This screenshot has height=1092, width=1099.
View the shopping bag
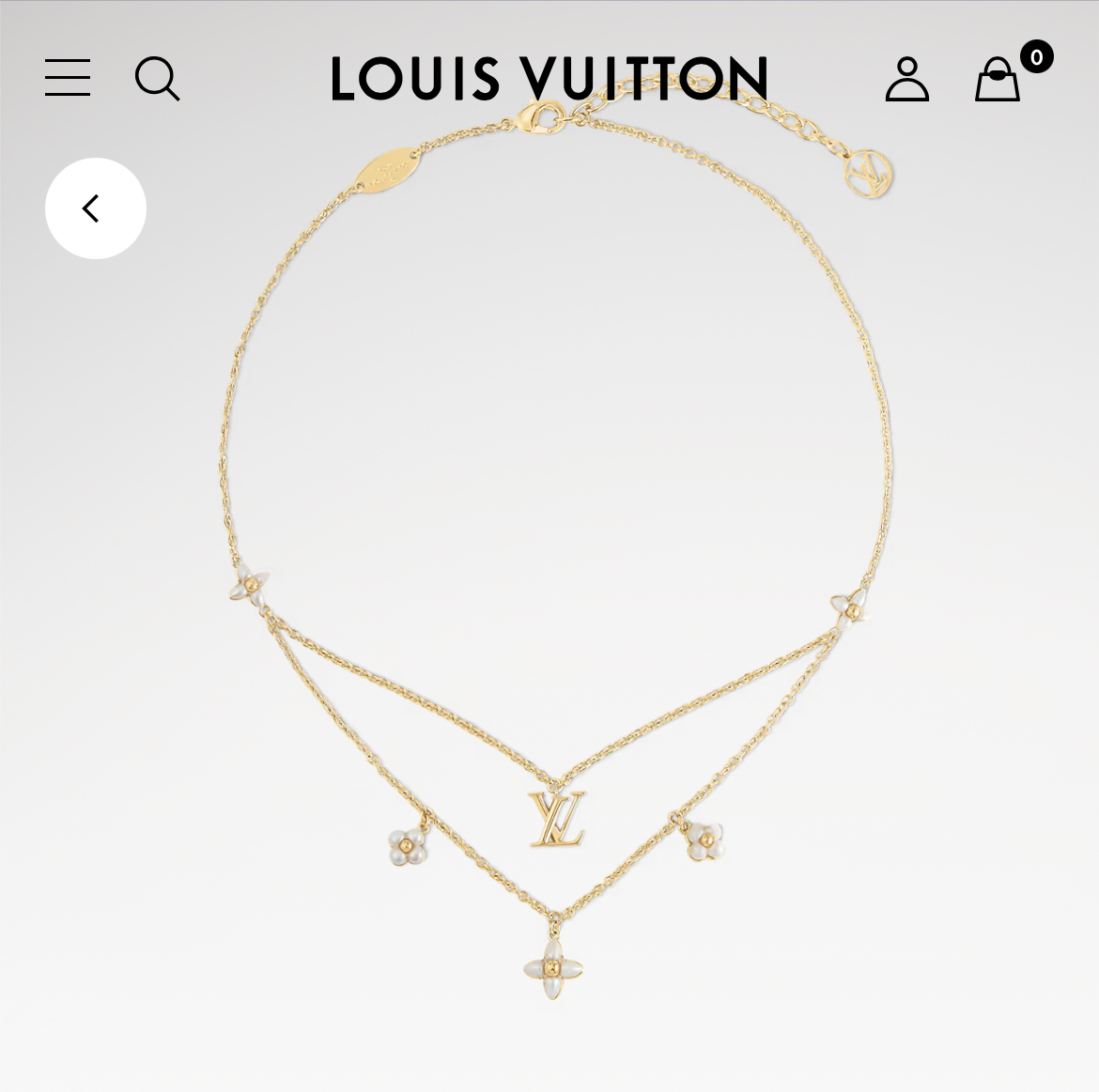[998, 79]
